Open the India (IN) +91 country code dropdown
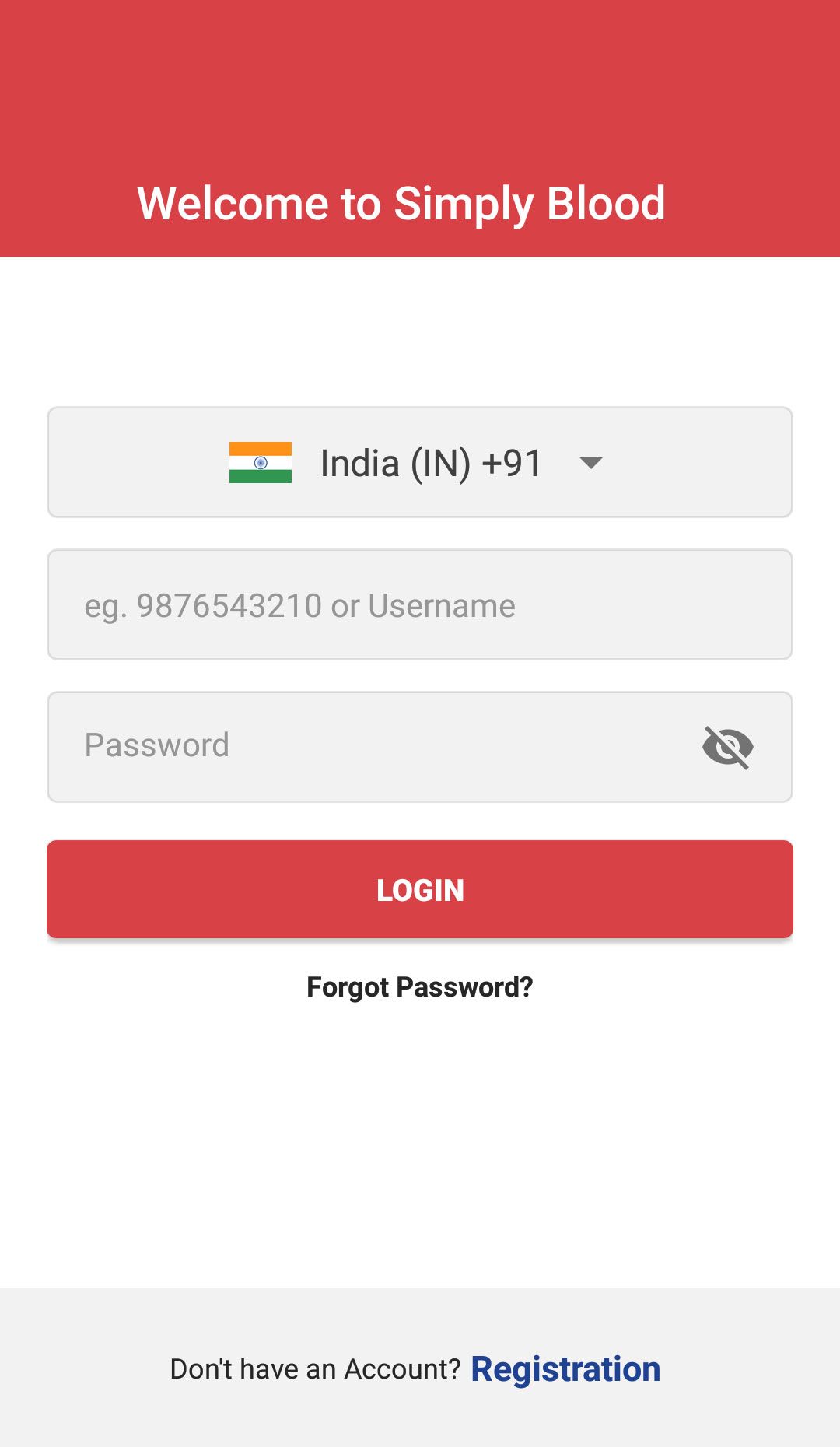This screenshot has height=1447, width=840. (420, 463)
